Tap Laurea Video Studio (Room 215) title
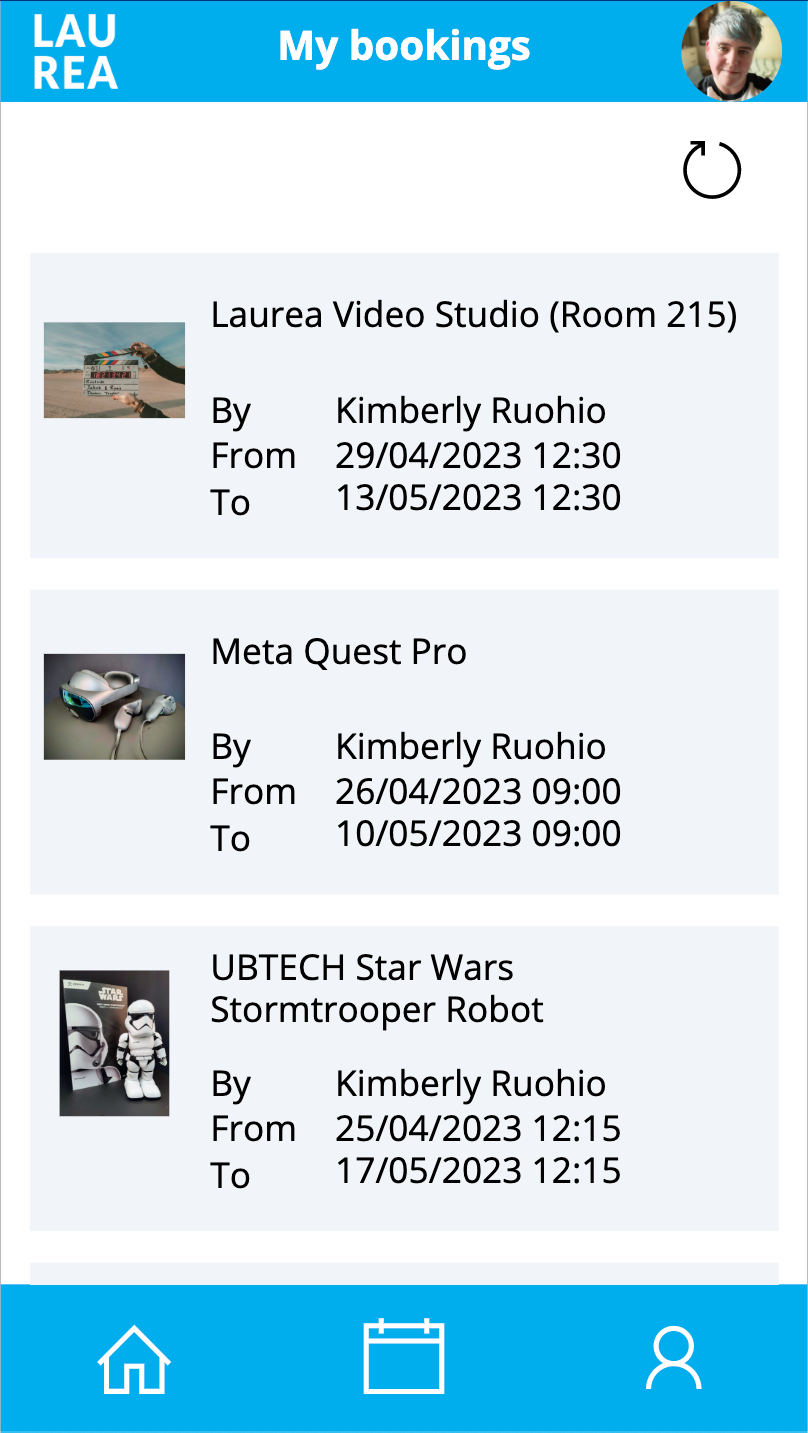 click(473, 315)
